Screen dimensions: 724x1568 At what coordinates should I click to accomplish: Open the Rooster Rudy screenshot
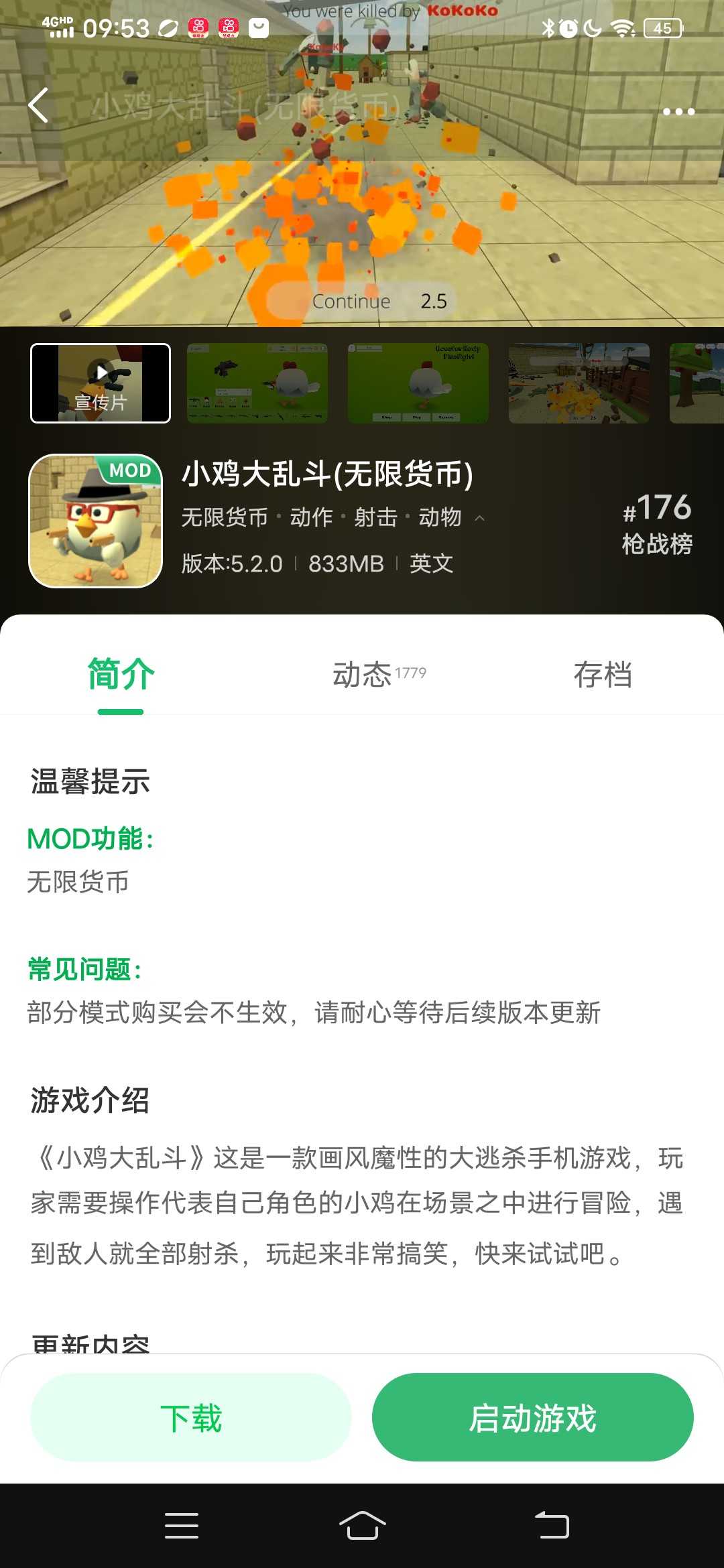[418, 383]
